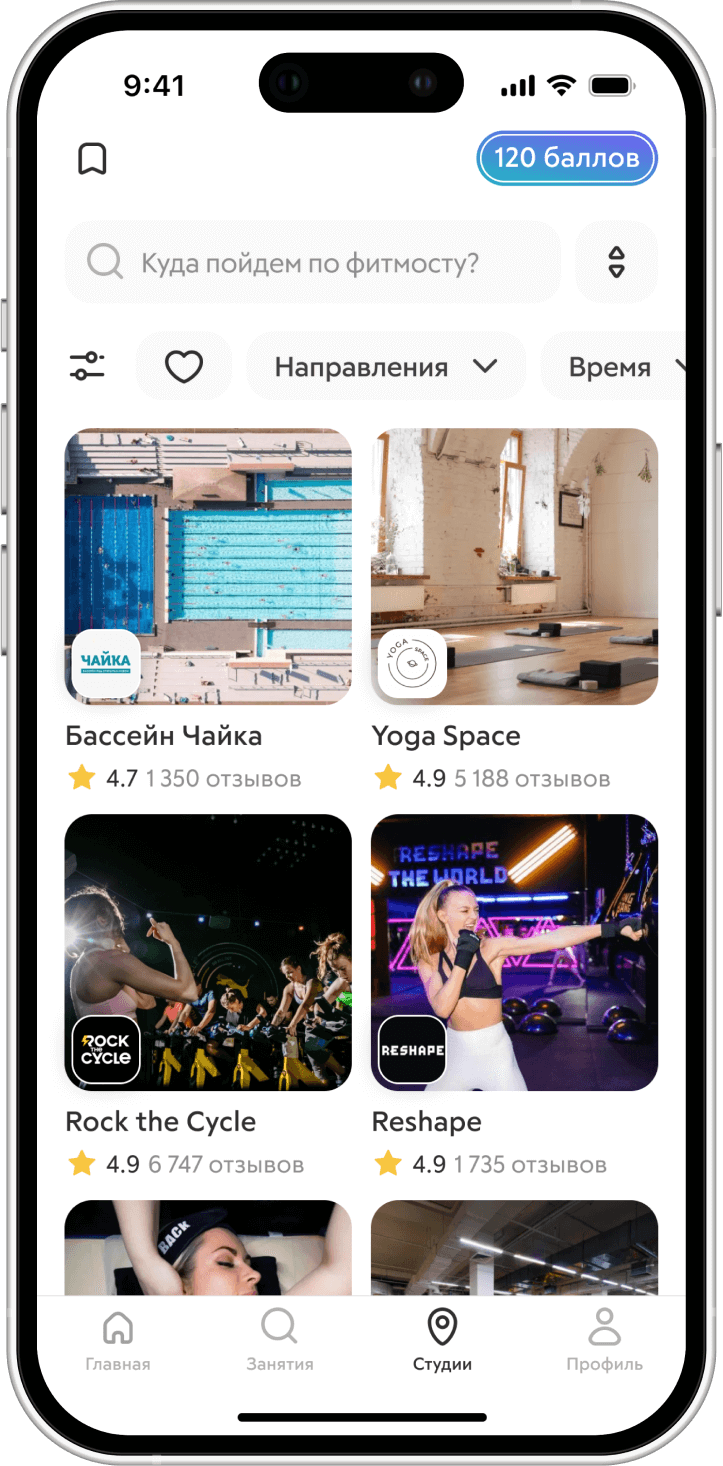Focus the 'Куда пойдем по фитмосту?' search field
This screenshot has height=1466, width=723.
312,263
